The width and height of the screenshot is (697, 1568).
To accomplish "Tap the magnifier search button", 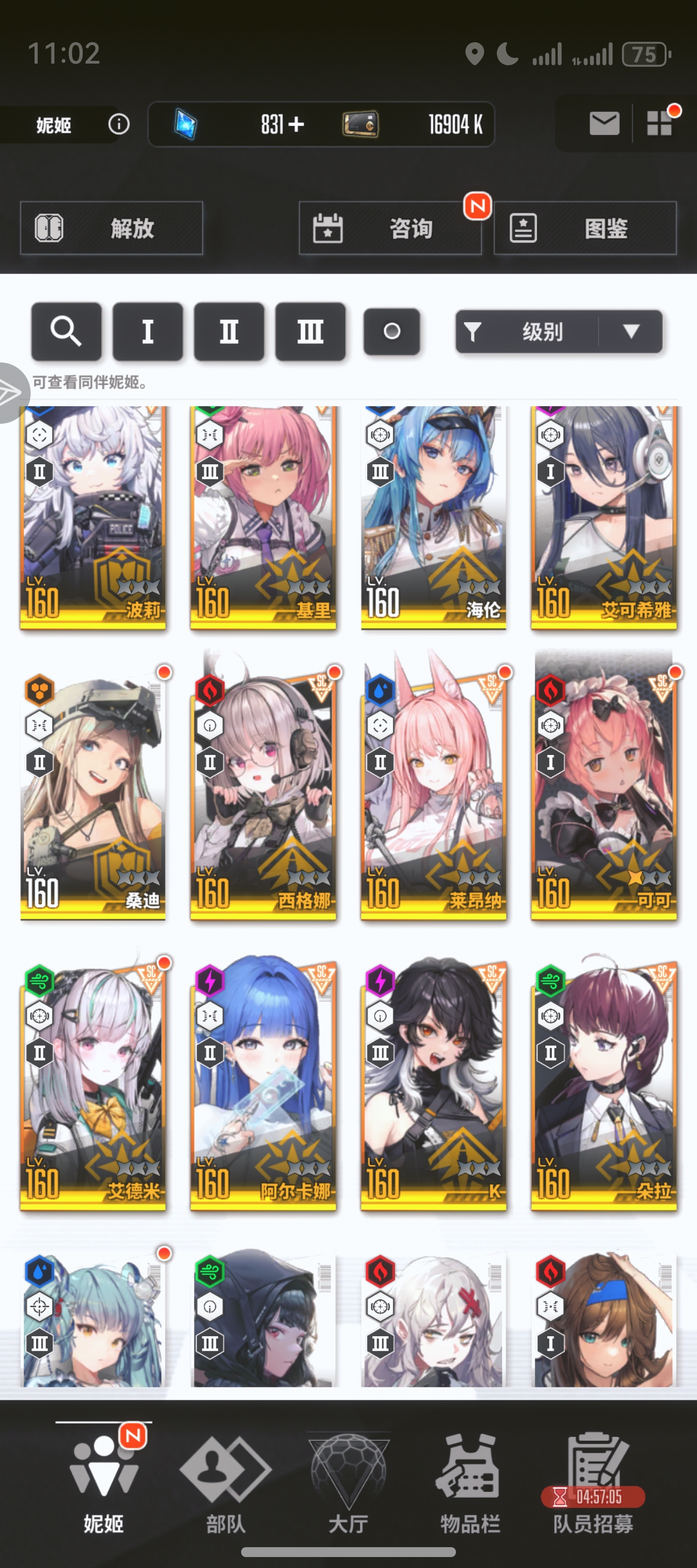I will pos(66,332).
